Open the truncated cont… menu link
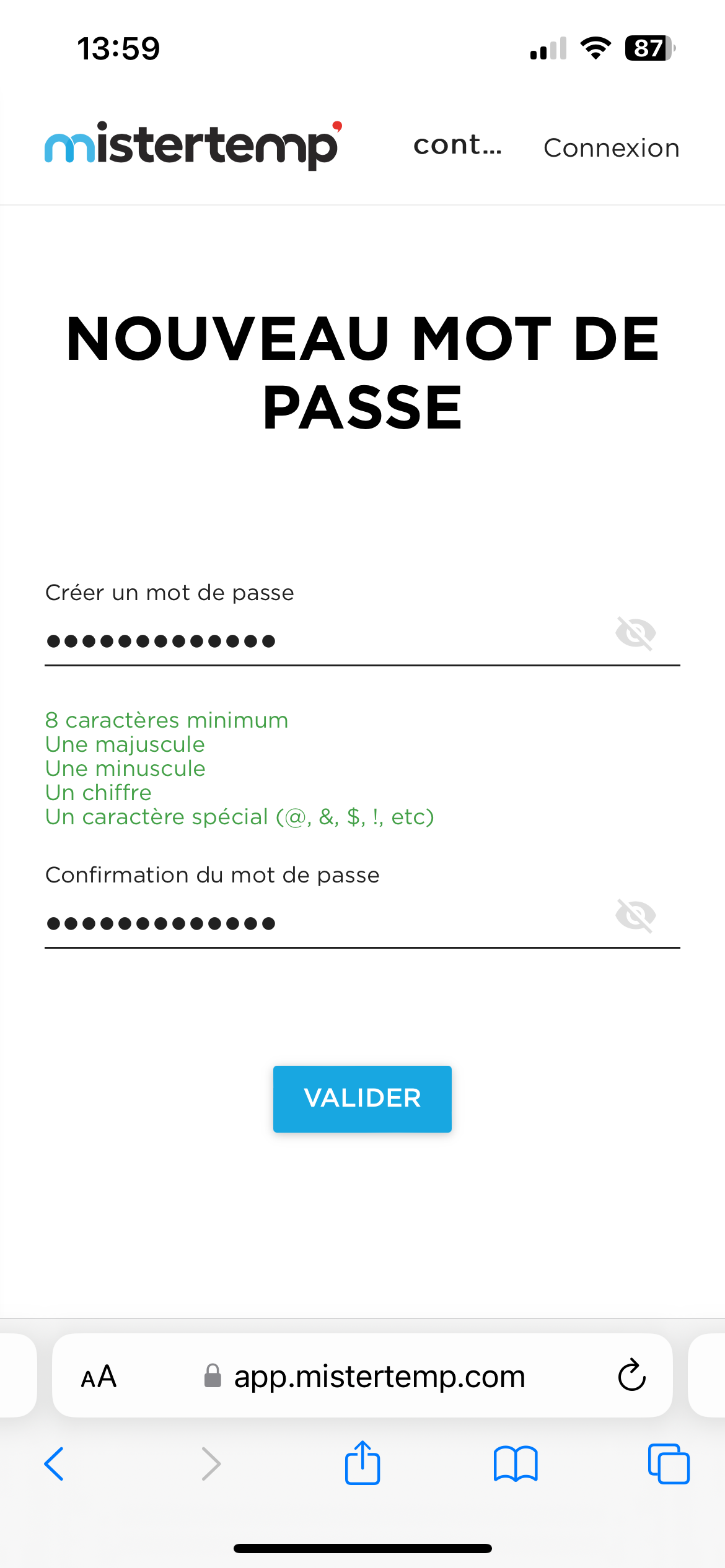The width and height of the screenshot is (725, 1568). click(457, 146)
